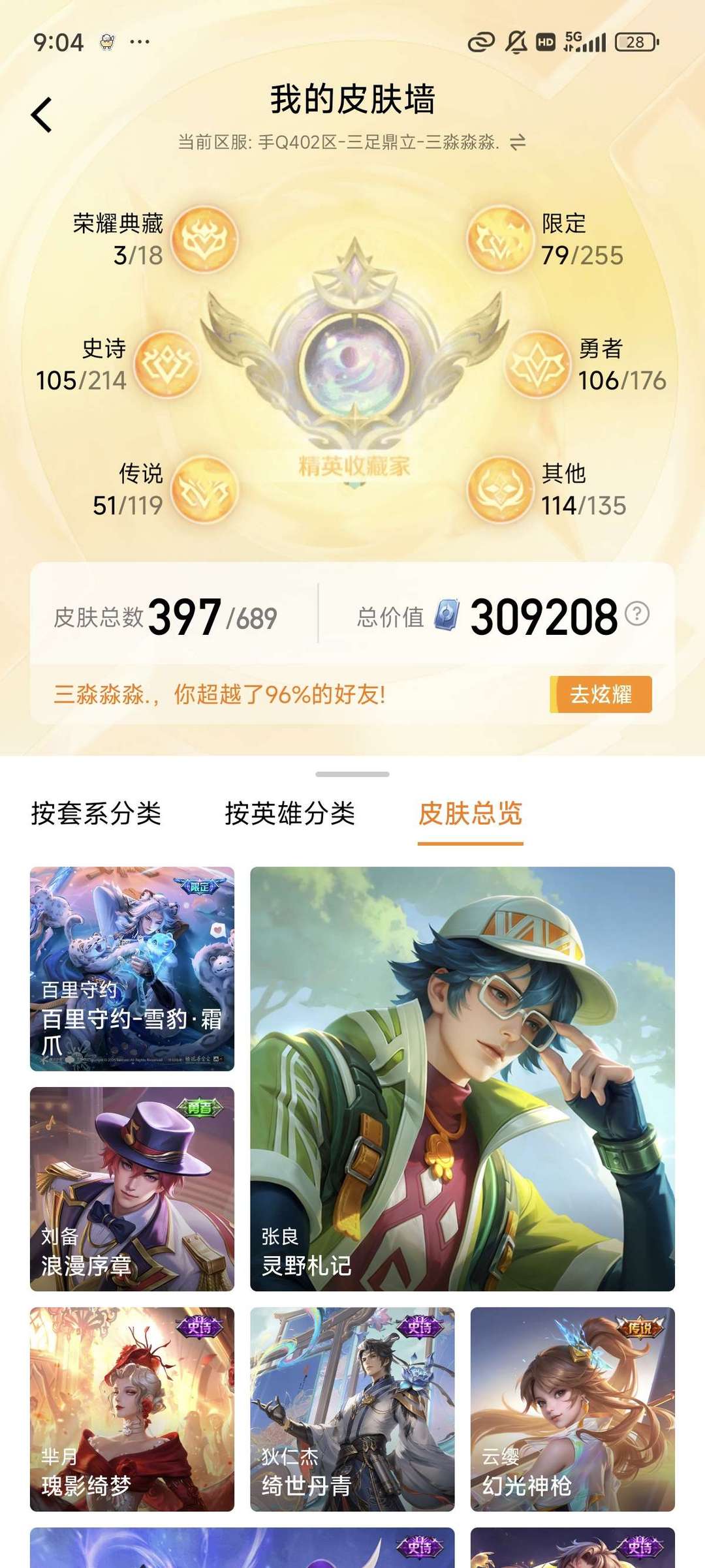This screenshot has width=705, height=1568.
Task: Open 百里守约-雪豹·霜爪 skin card
Action: click(x=132, y=968)
